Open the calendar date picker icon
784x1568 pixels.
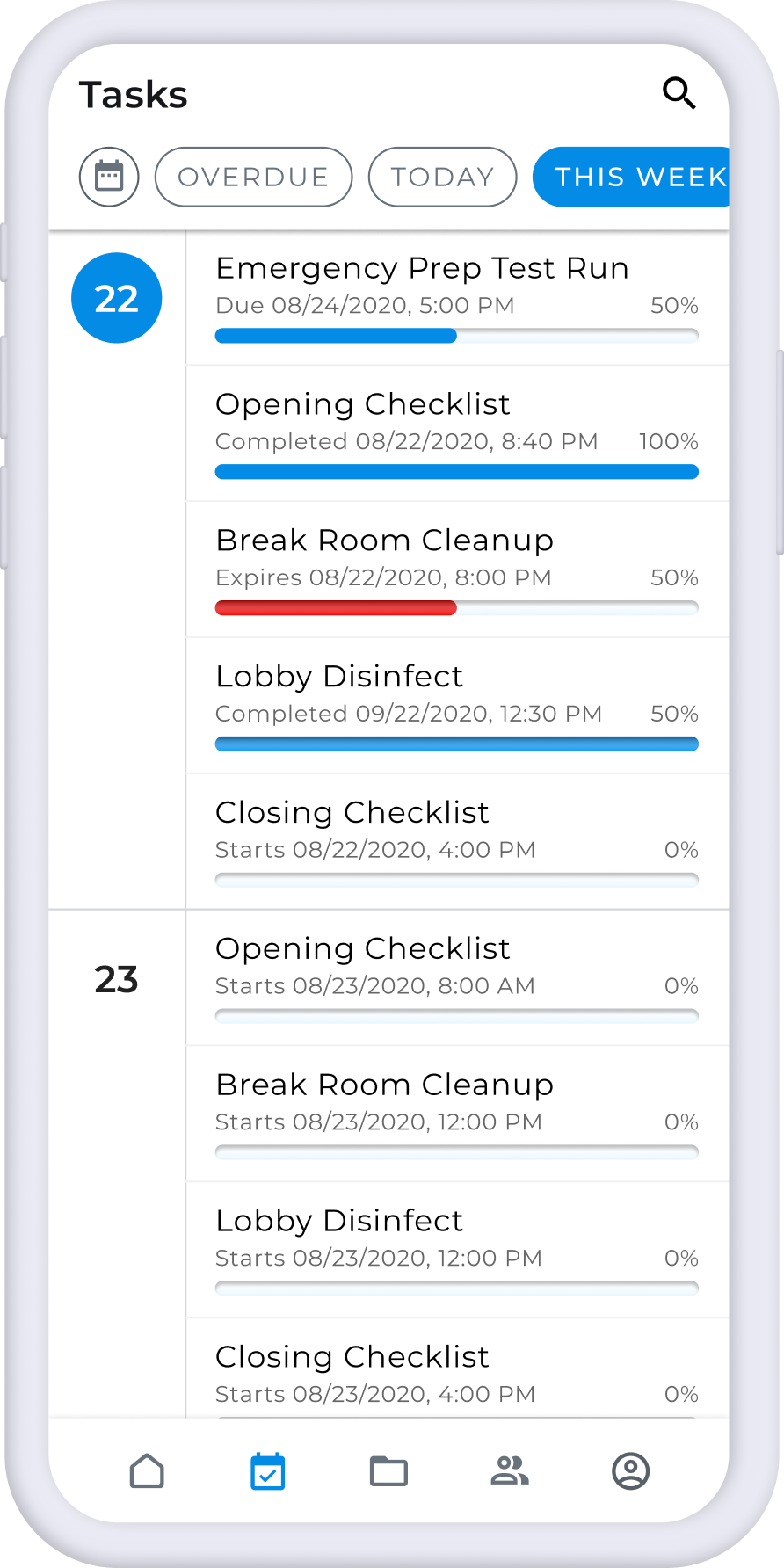coord(109,177)
